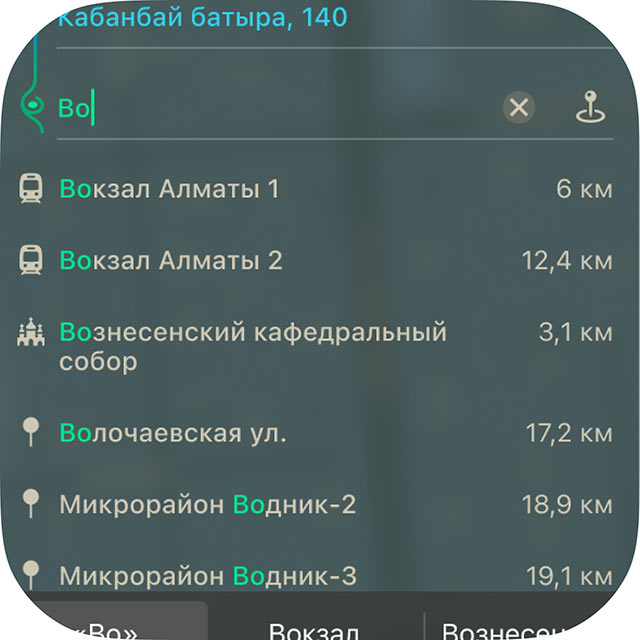Edit the start address Кабанбай батыра, 140
Image resolution: width=640 pixels, height=640 pixels.
[x=203, y=18]
